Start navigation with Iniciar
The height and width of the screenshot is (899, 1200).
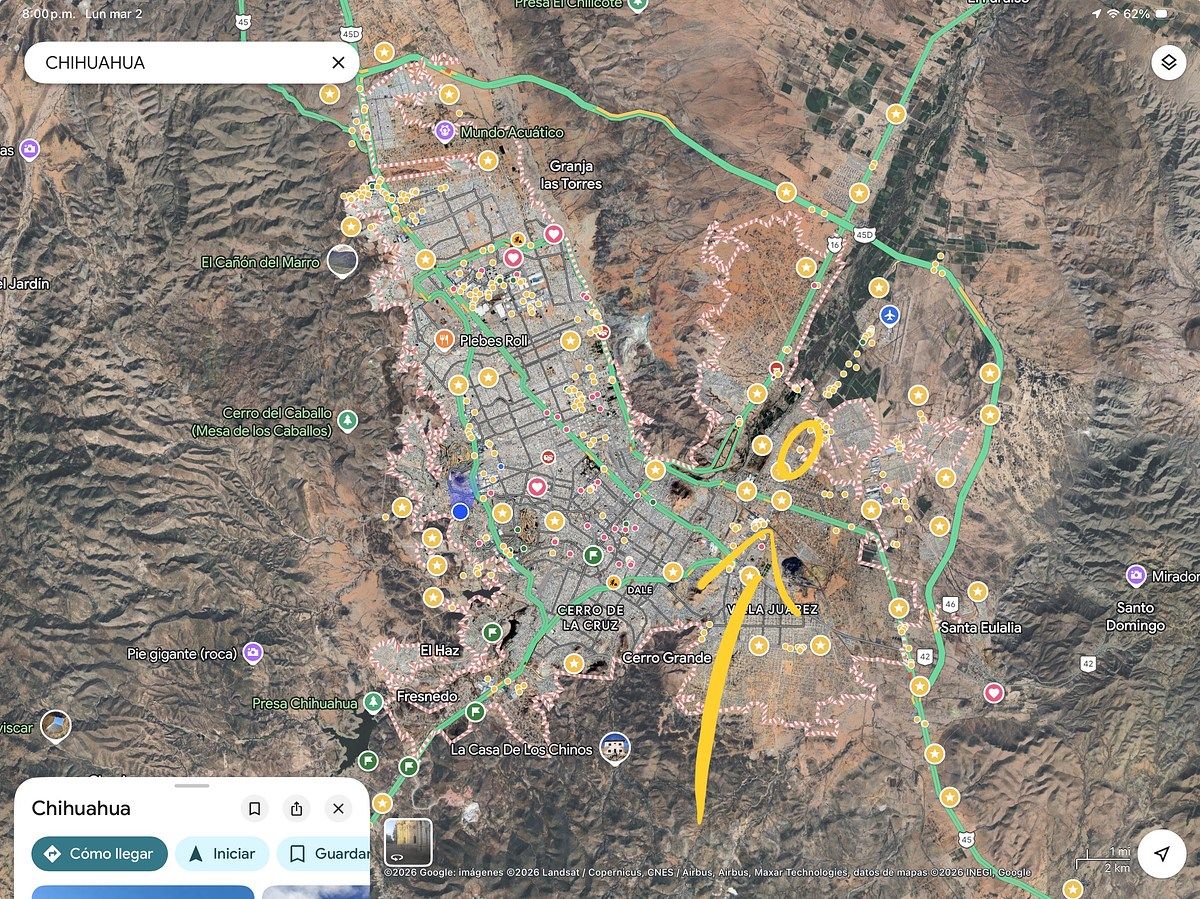tap(222, 853)
